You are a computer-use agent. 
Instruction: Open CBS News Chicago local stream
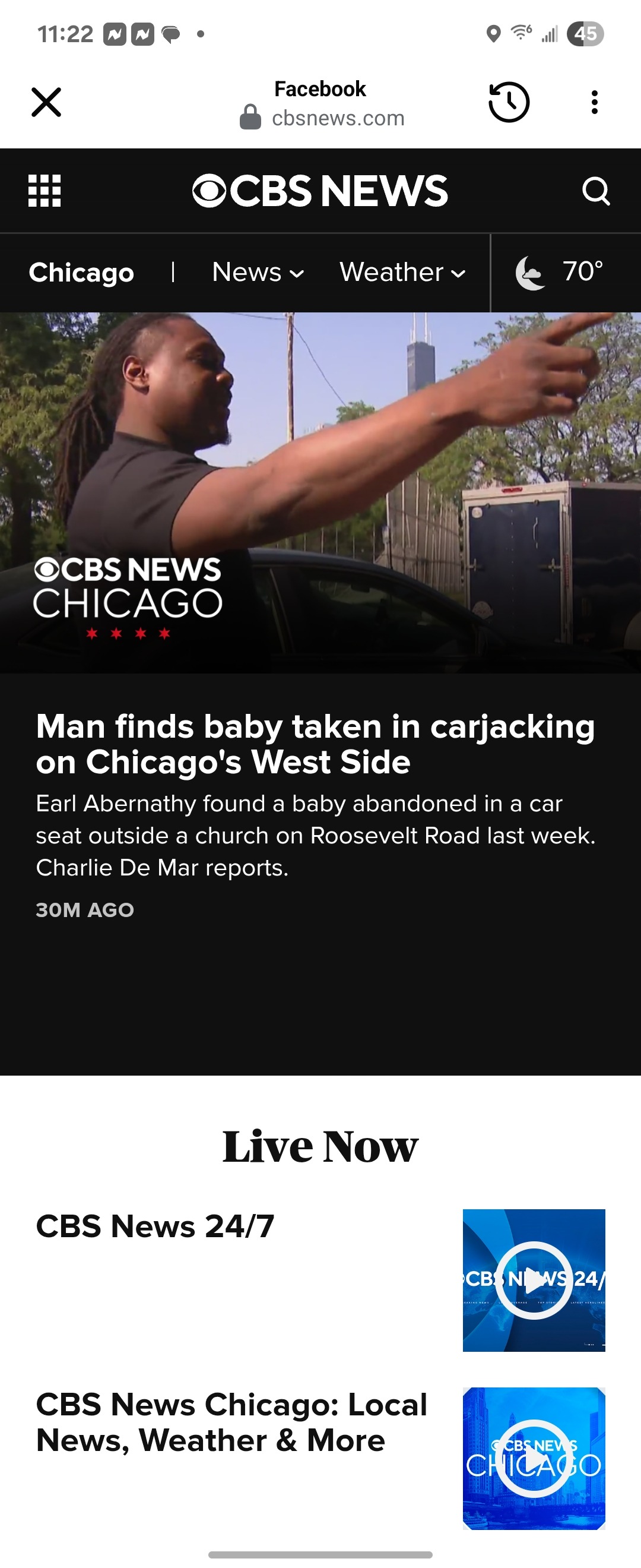coord(231,1422)
